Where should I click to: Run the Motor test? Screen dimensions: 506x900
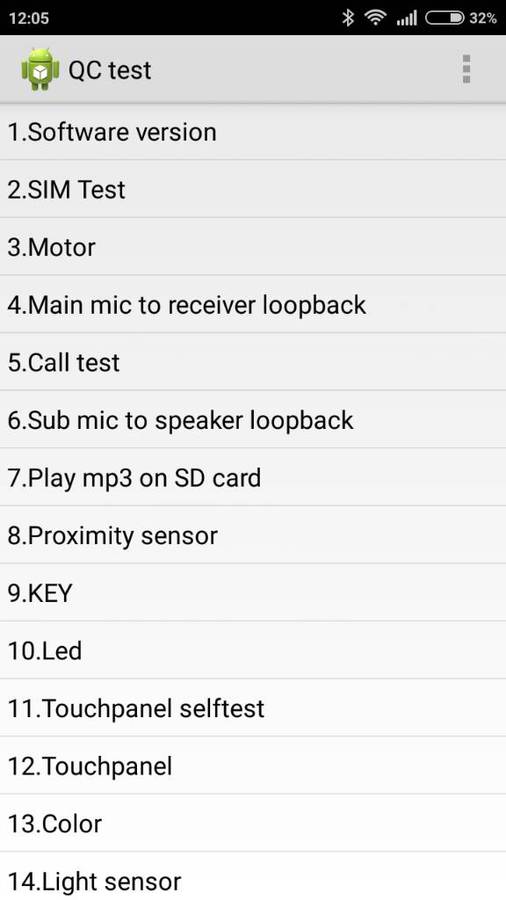[x=253, y=247]
